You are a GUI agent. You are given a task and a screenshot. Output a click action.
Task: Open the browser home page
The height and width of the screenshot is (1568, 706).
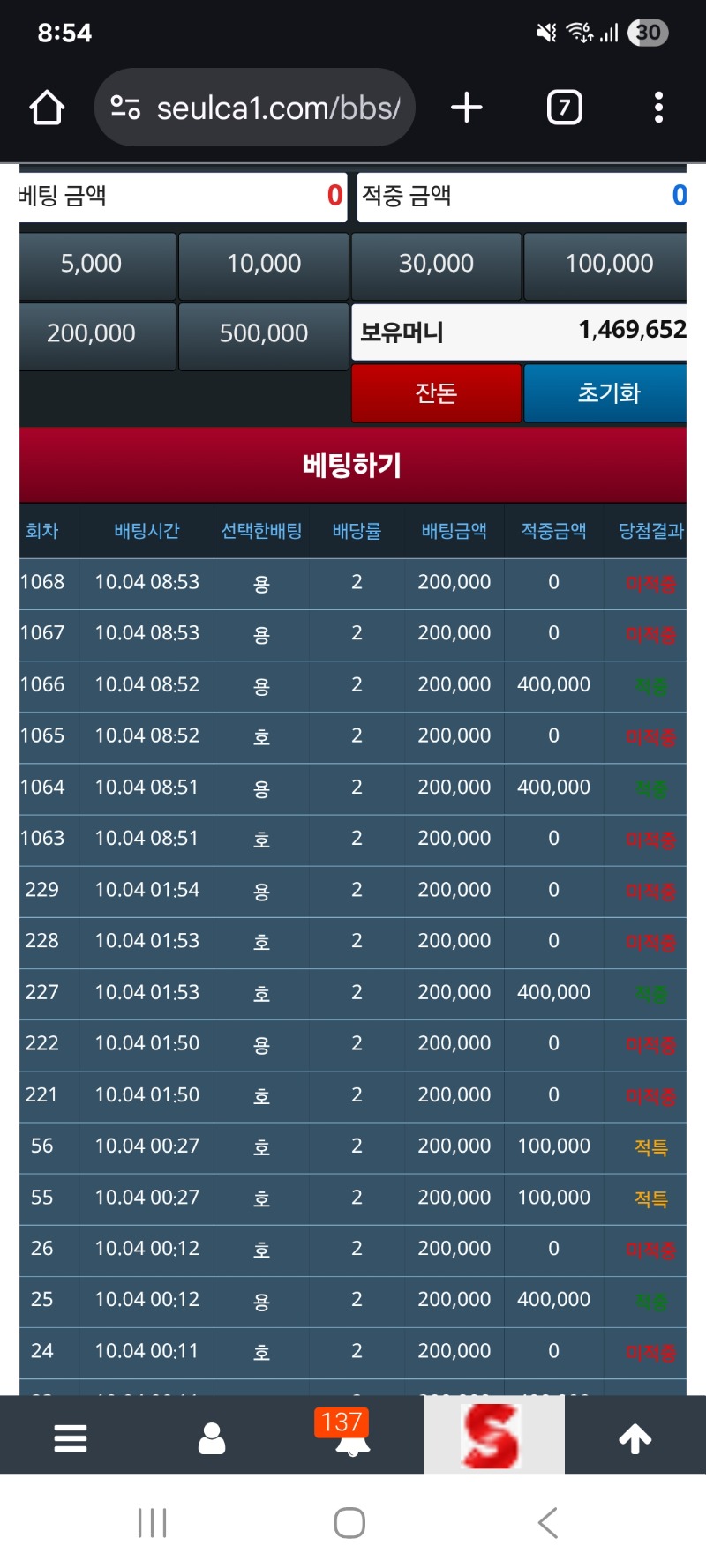point(47,108)
